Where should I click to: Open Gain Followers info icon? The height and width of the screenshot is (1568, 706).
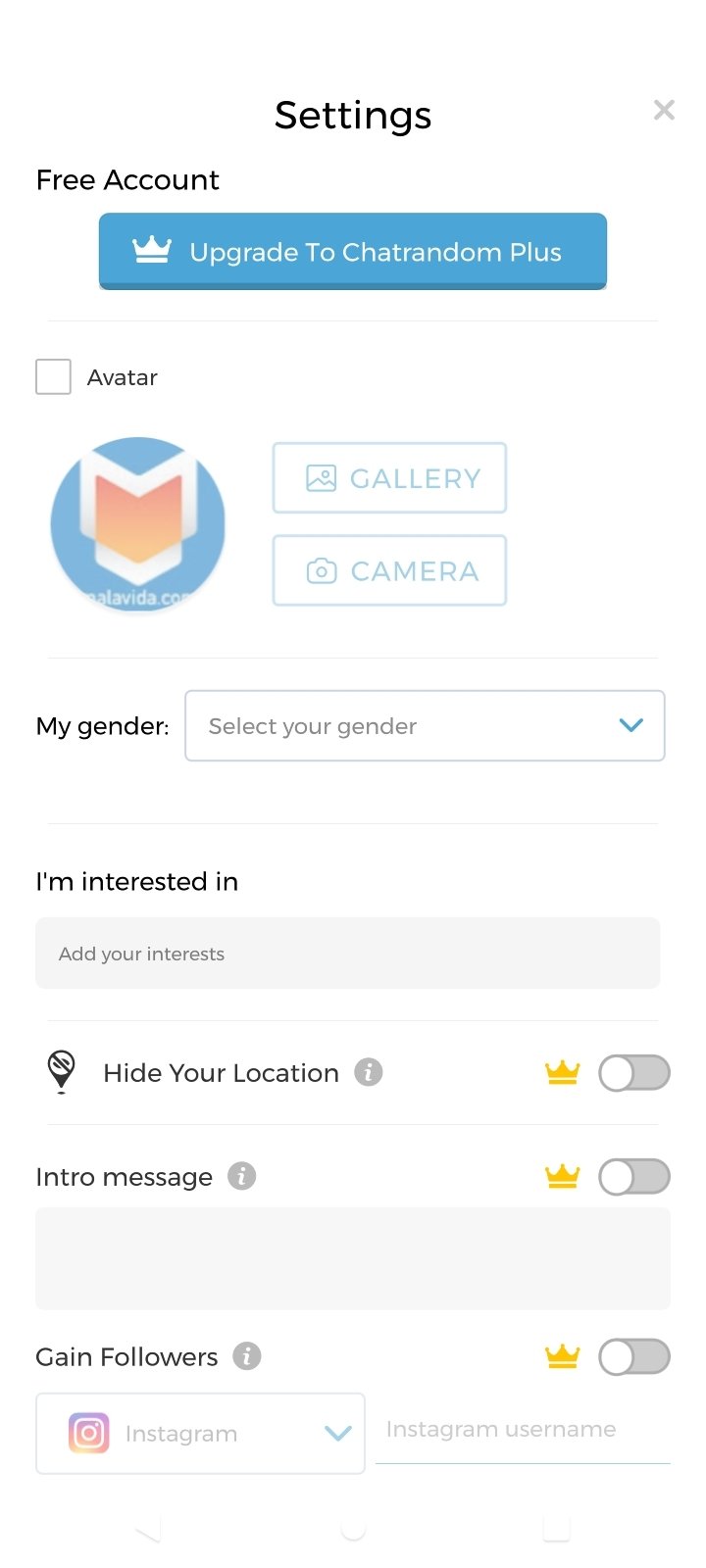[247, 1356]
